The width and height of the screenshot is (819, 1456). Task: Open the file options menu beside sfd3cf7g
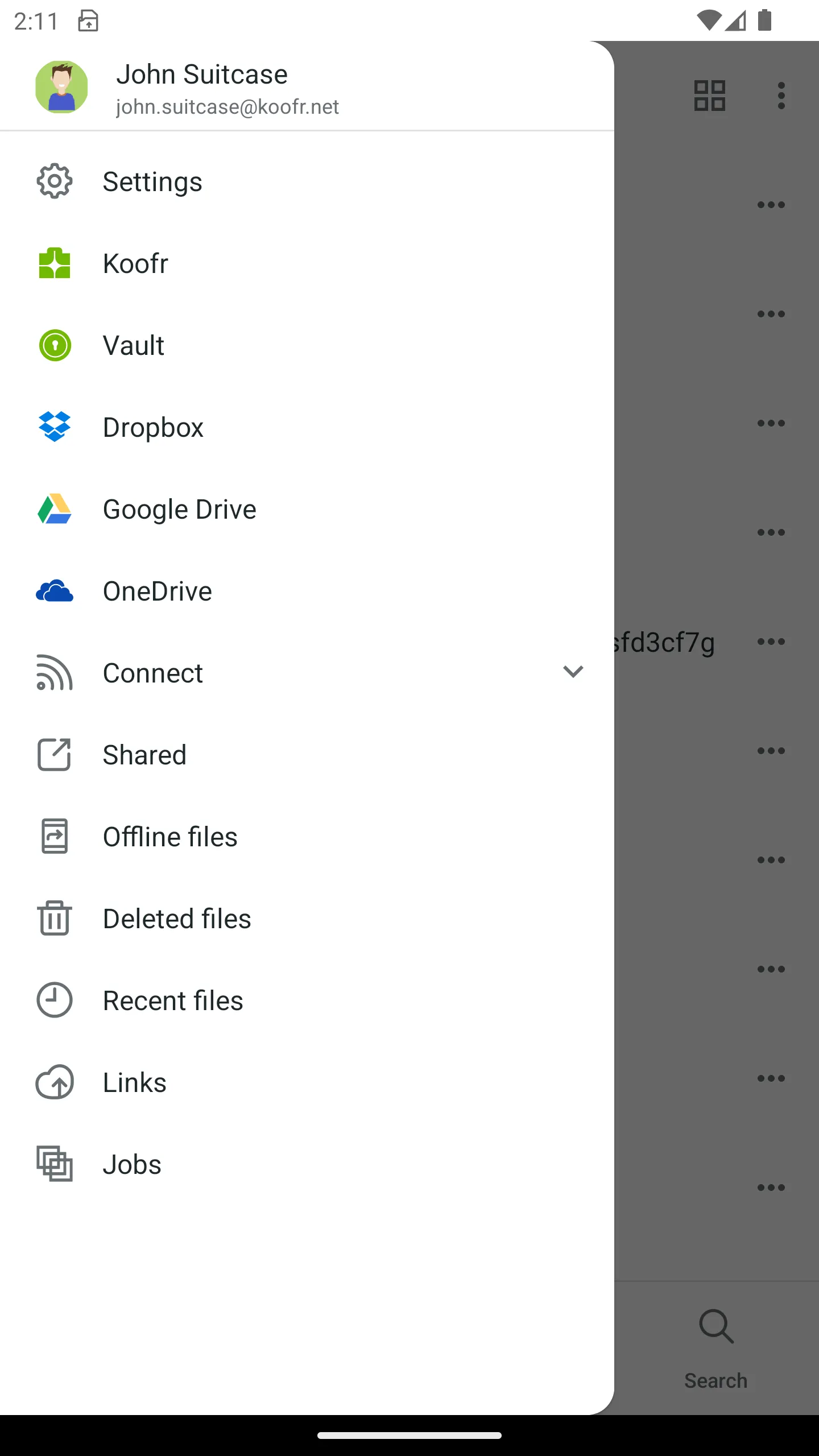[771, 641]
